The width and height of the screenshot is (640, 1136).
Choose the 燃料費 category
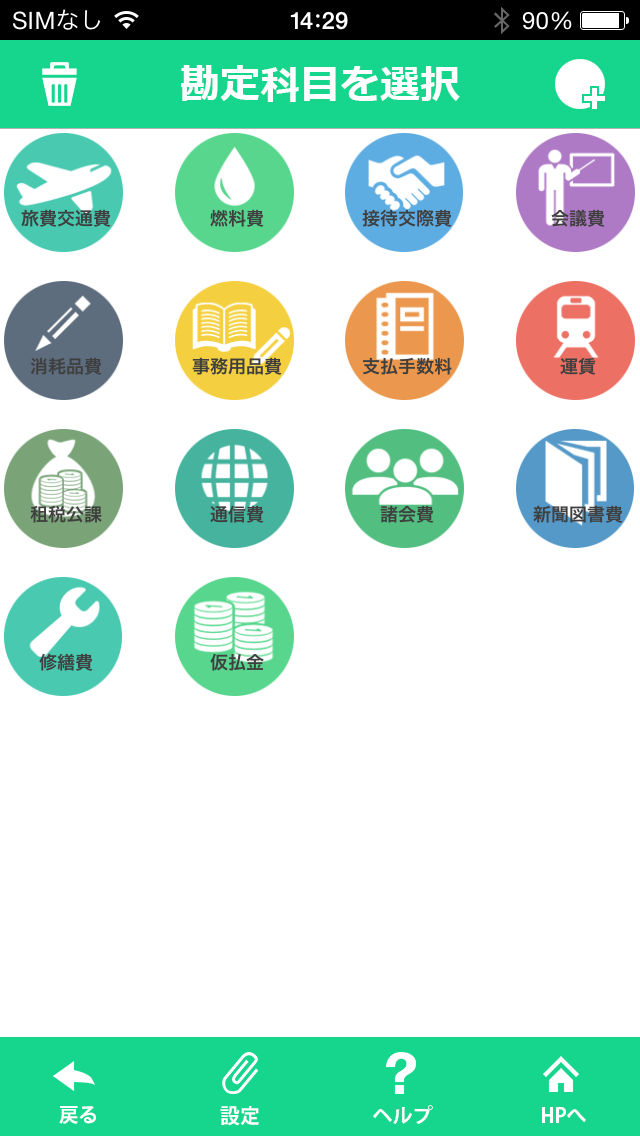tap(234, 193)
